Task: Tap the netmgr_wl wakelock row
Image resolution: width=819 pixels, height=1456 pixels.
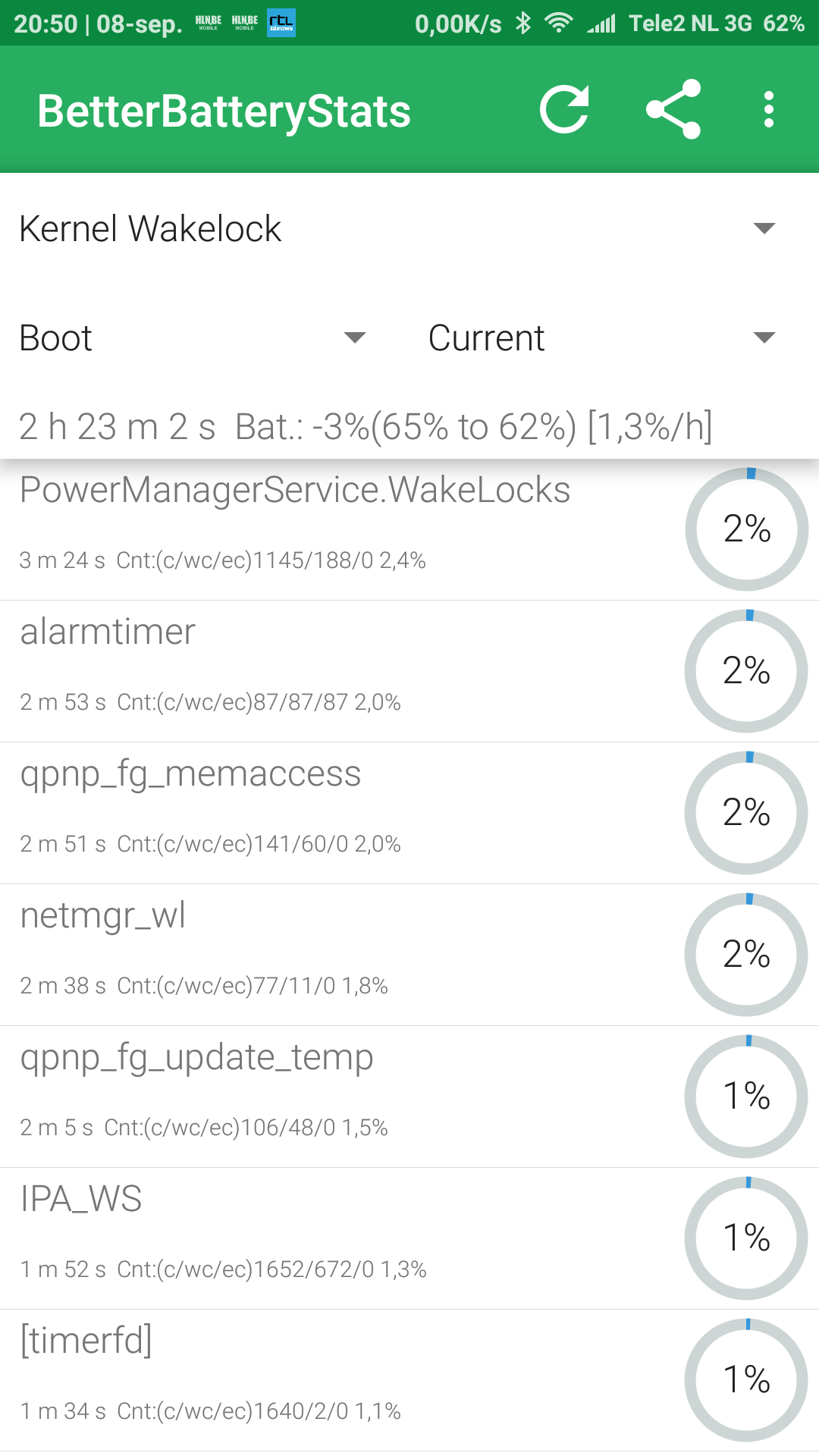Action: pyautogui.click(x=409, y=955)
